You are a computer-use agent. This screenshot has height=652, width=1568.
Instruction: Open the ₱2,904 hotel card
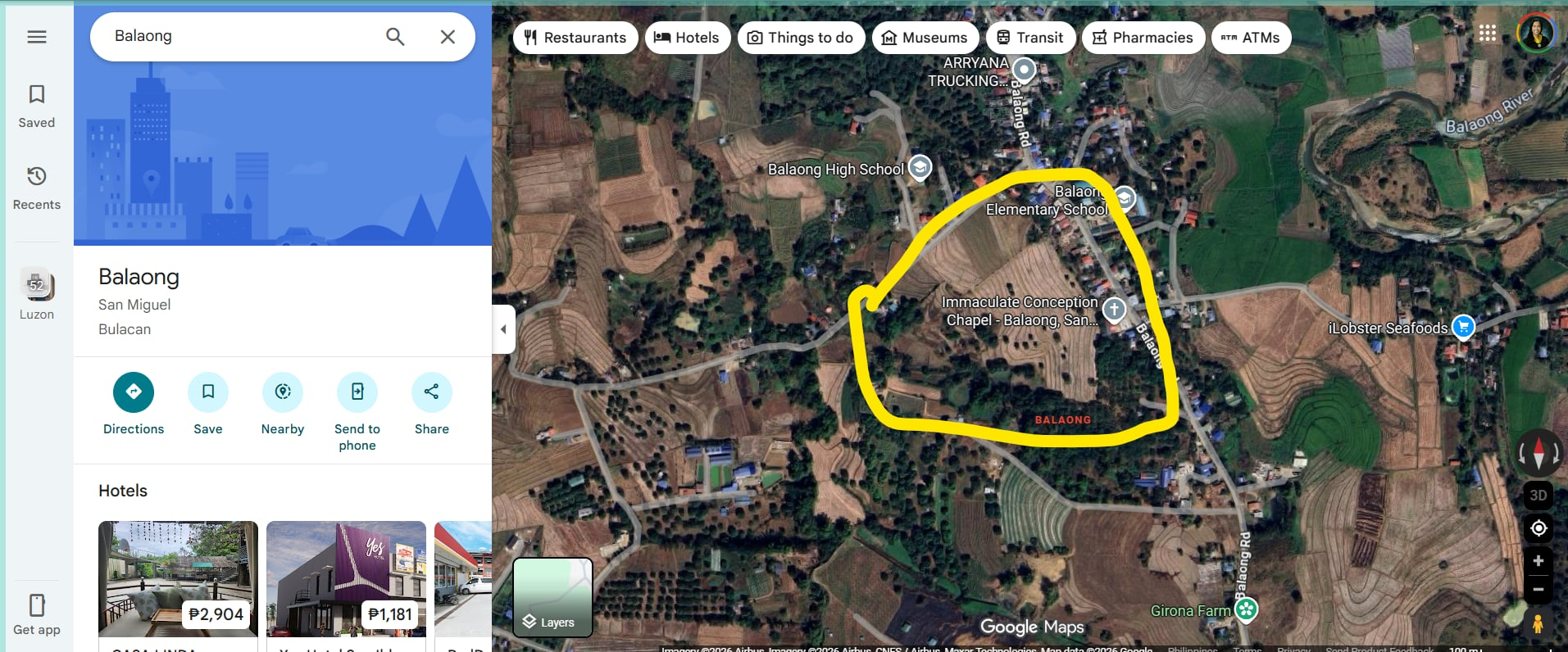pos(178,578)
